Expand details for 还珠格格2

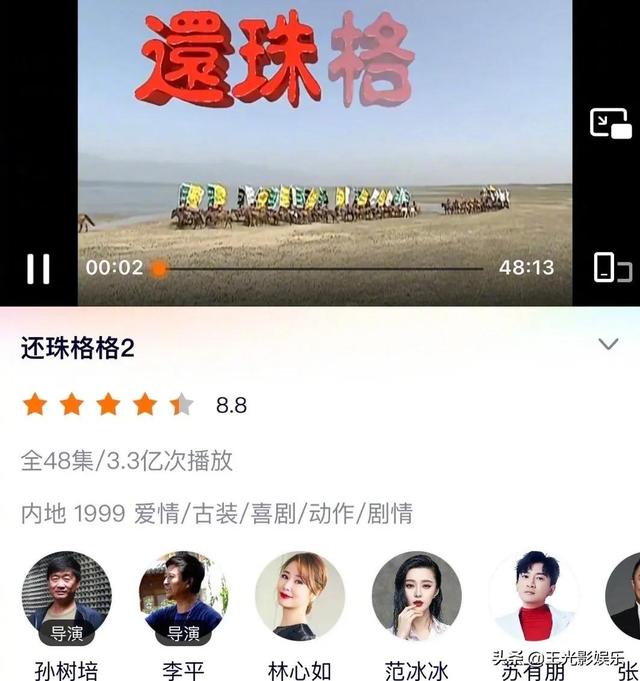[608, 345]
